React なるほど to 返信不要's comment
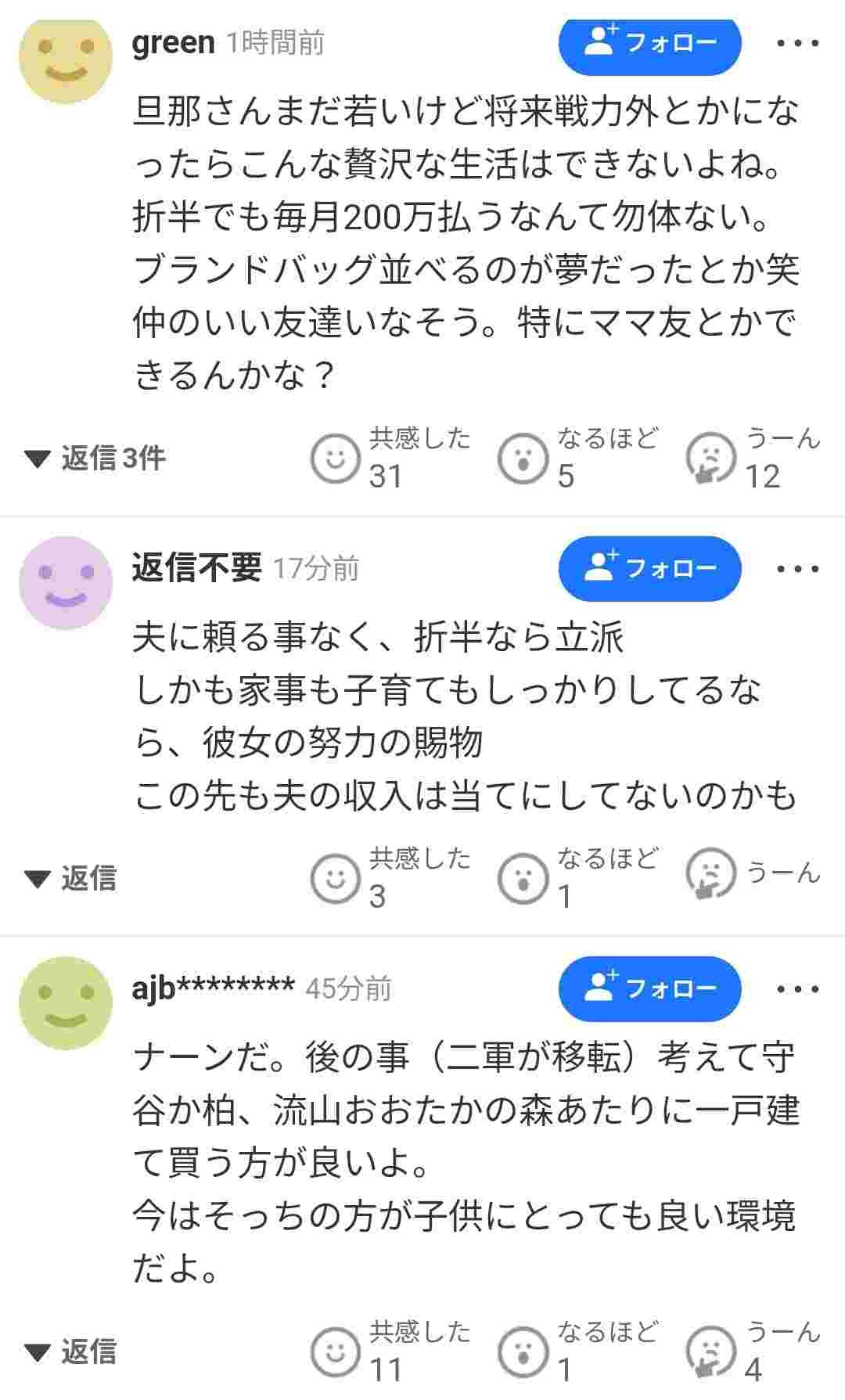The image size is (845, 1400). pyautogui.click(x=523, y=878)
